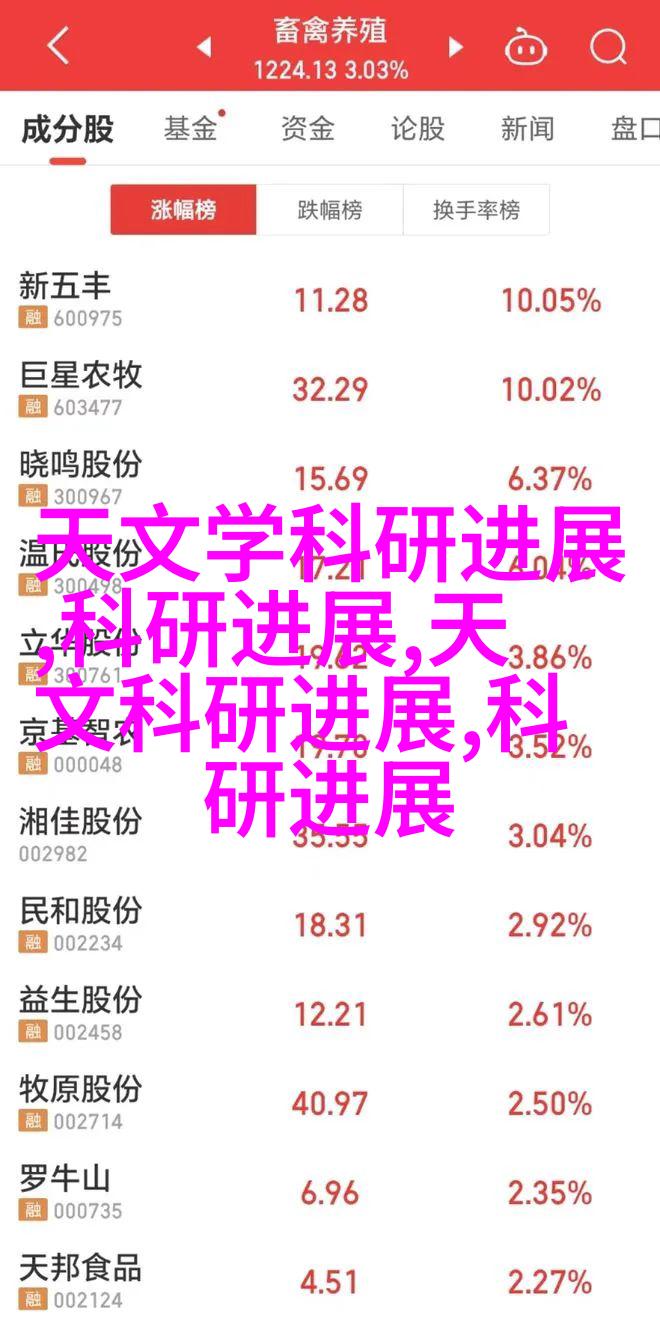
Task: Open stock 益生股份 002458
Action: pos(330,1013)
